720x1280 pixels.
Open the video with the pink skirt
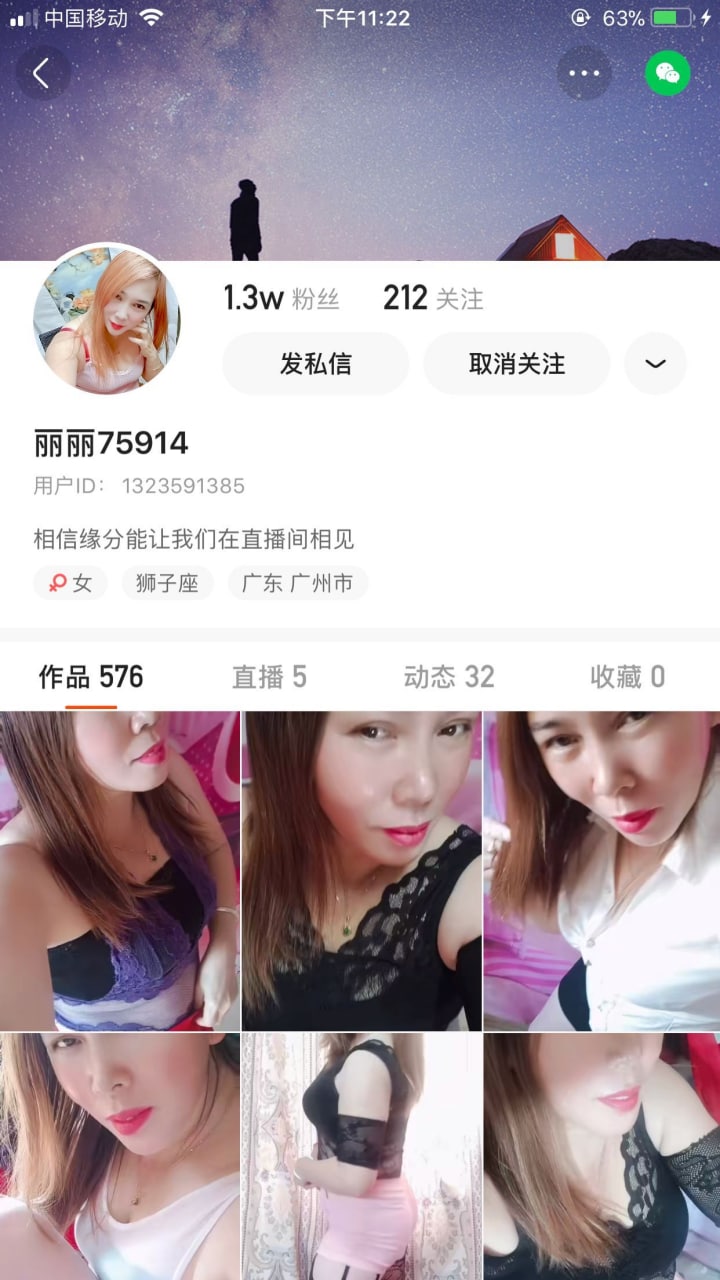click(x=361, y=1155)
